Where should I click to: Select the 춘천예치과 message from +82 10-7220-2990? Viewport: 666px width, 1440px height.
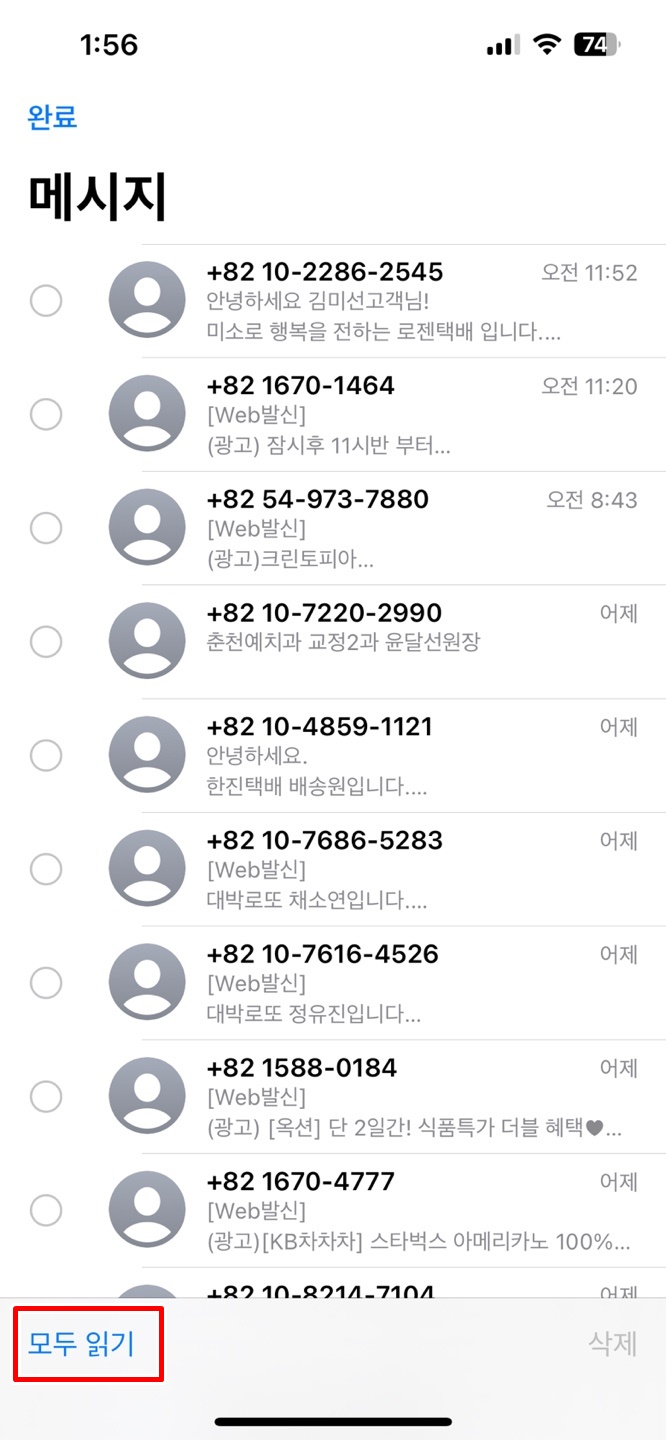pyautogui.click(x=46, y=642)
